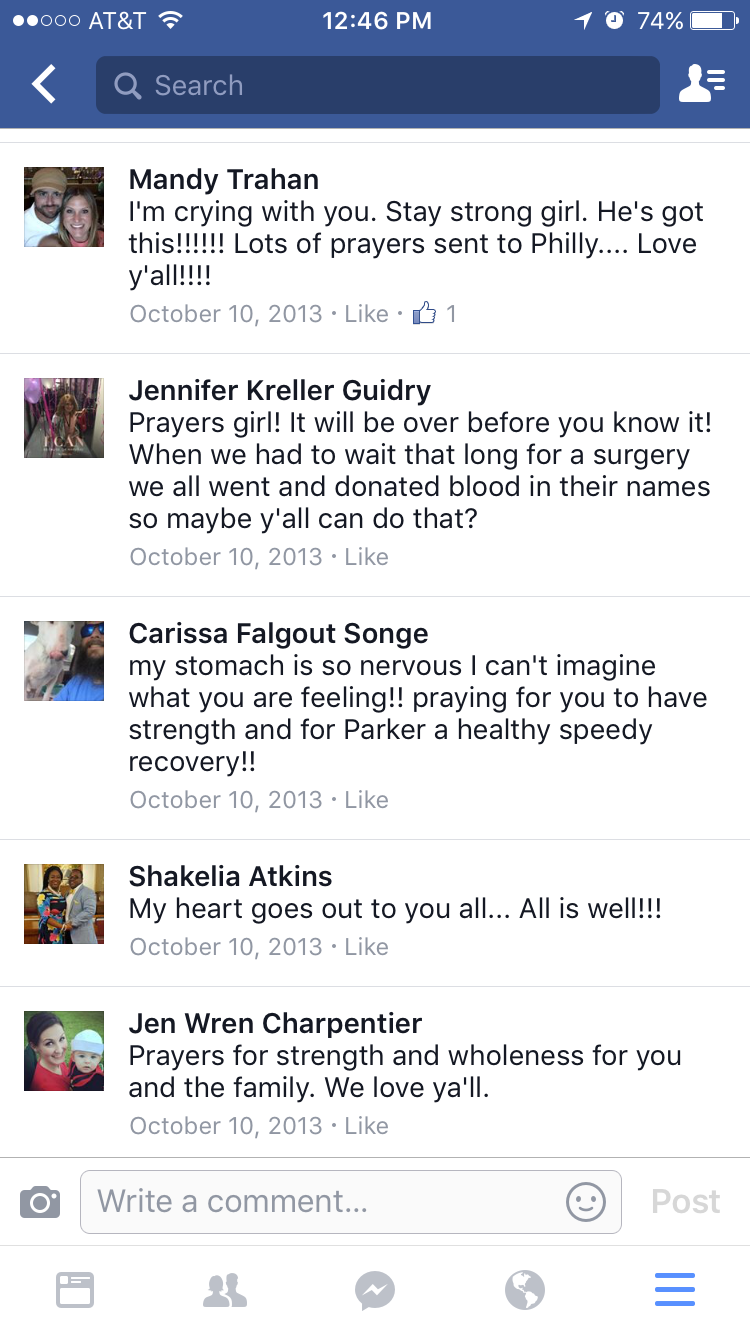
Task: Switch to the Friend Requests tab
Action: pyautogui.click(x=225, y=1290)
